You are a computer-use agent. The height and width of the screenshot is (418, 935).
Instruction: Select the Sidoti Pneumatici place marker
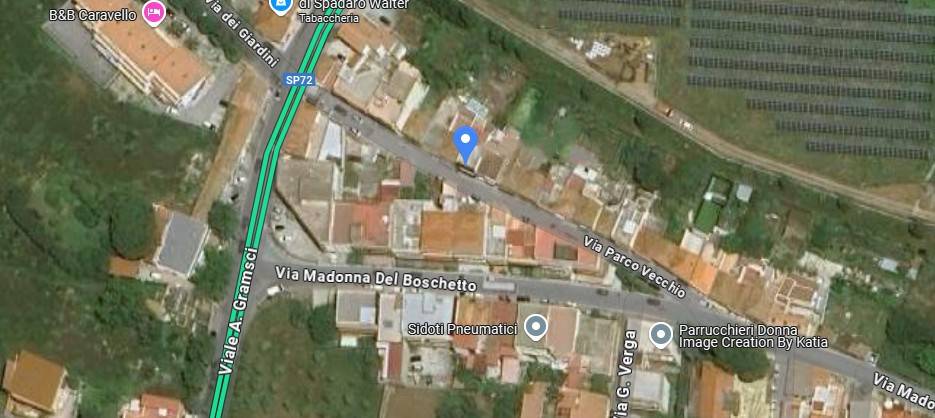click(537, 328)
